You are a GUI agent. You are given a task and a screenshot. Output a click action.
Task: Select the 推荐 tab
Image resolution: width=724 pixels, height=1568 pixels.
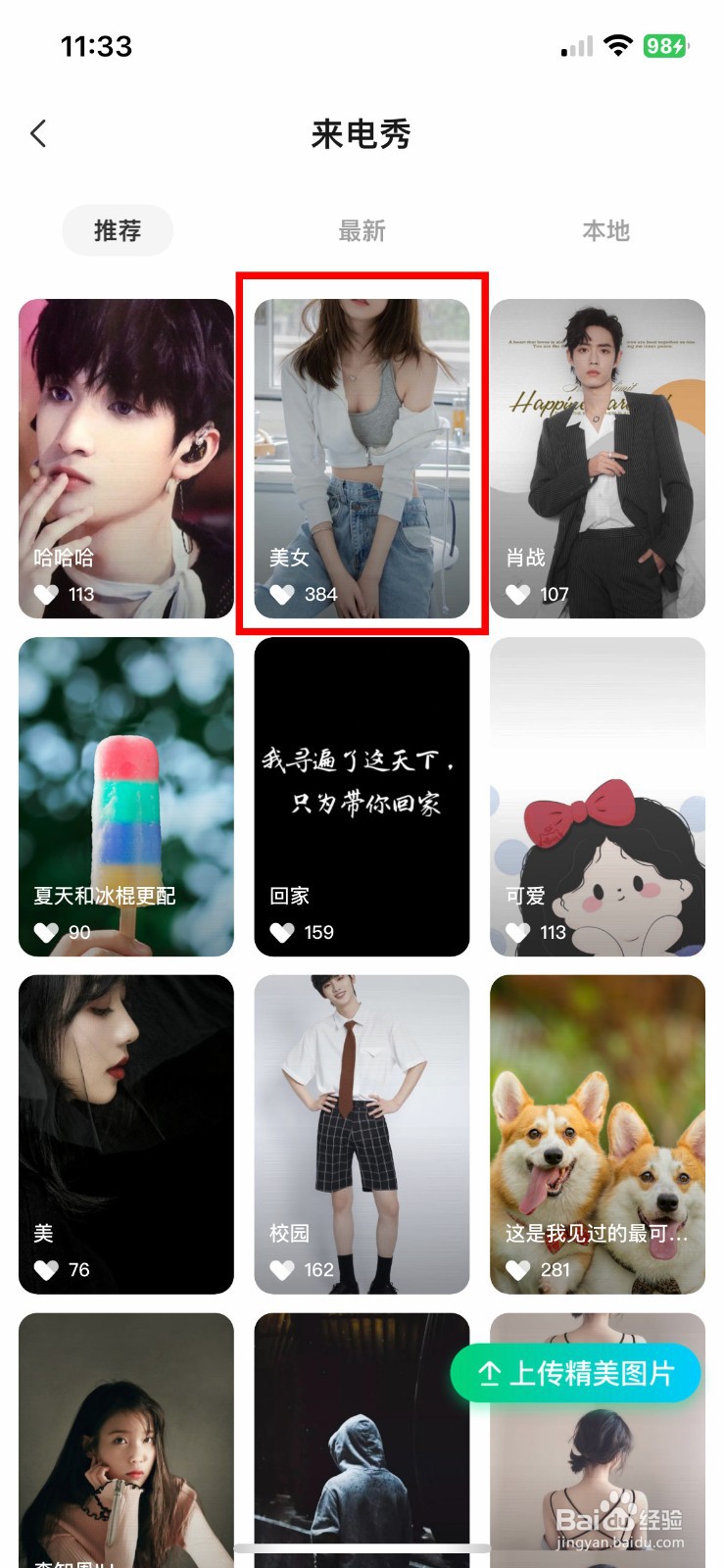click(117, 231)
